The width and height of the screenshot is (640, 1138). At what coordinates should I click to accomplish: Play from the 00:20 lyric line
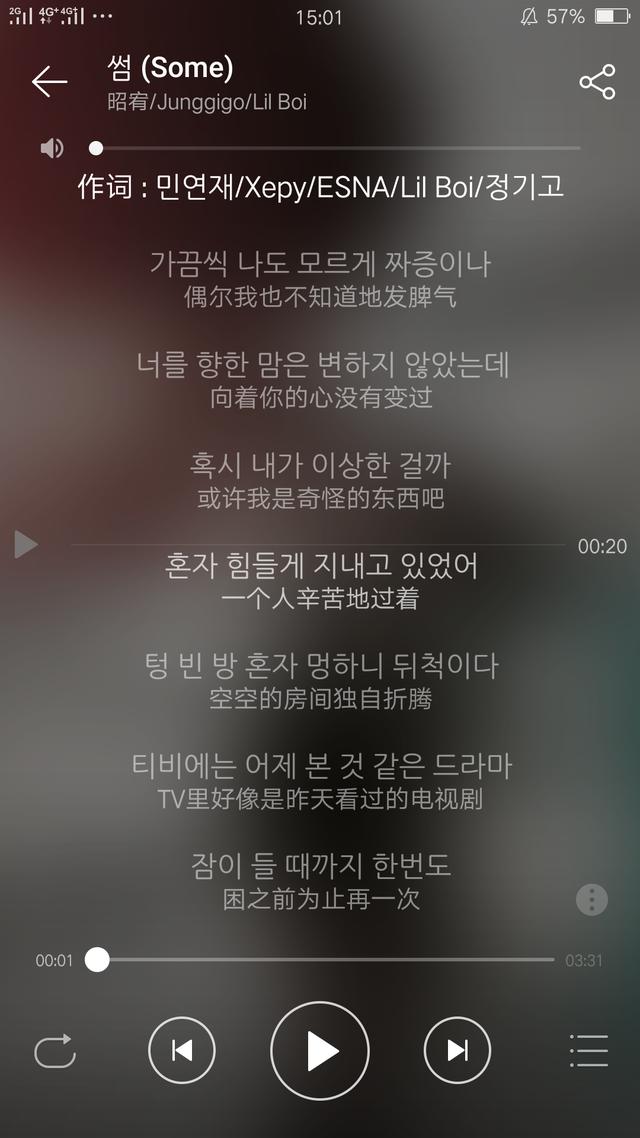26,544
